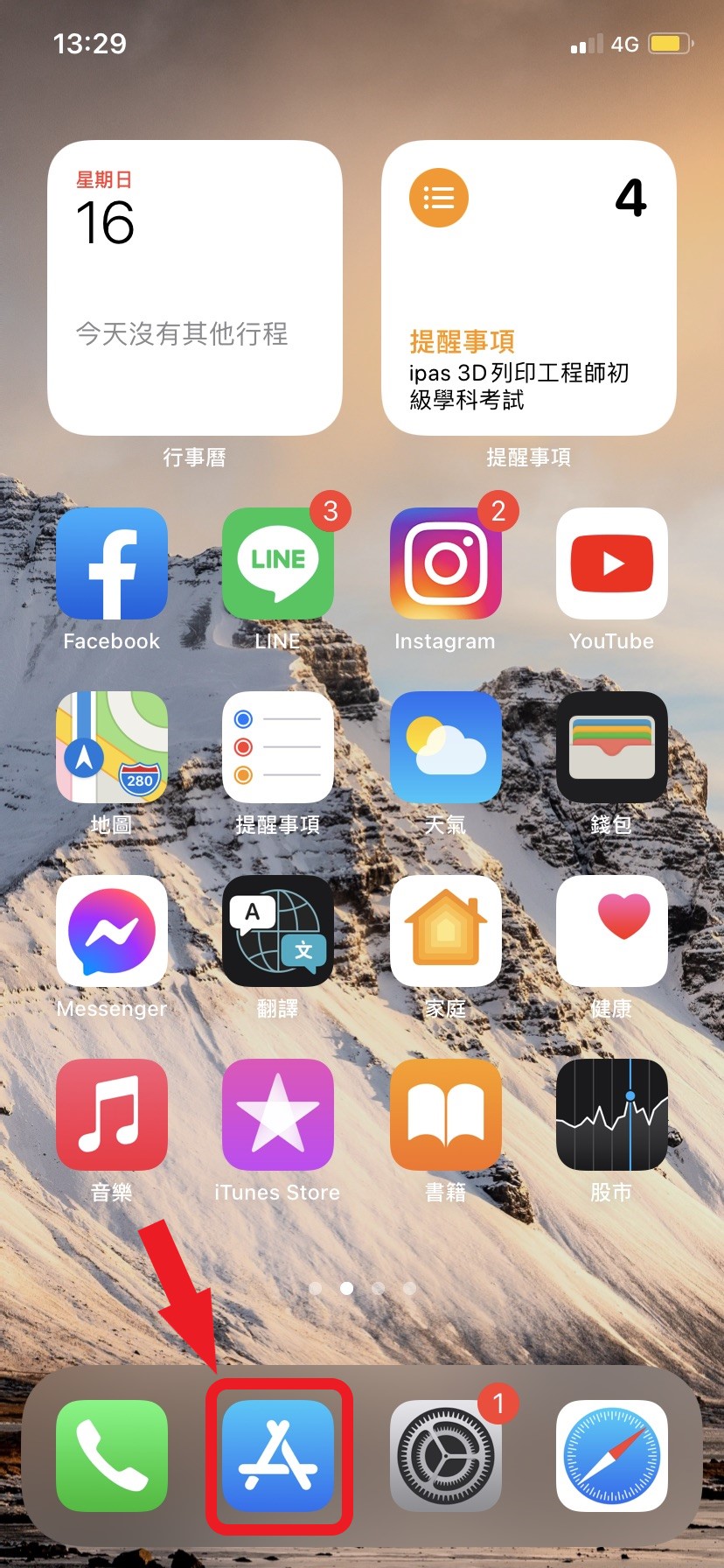
Task: Open the 書籍 books app
Action: click(446, 1115)
